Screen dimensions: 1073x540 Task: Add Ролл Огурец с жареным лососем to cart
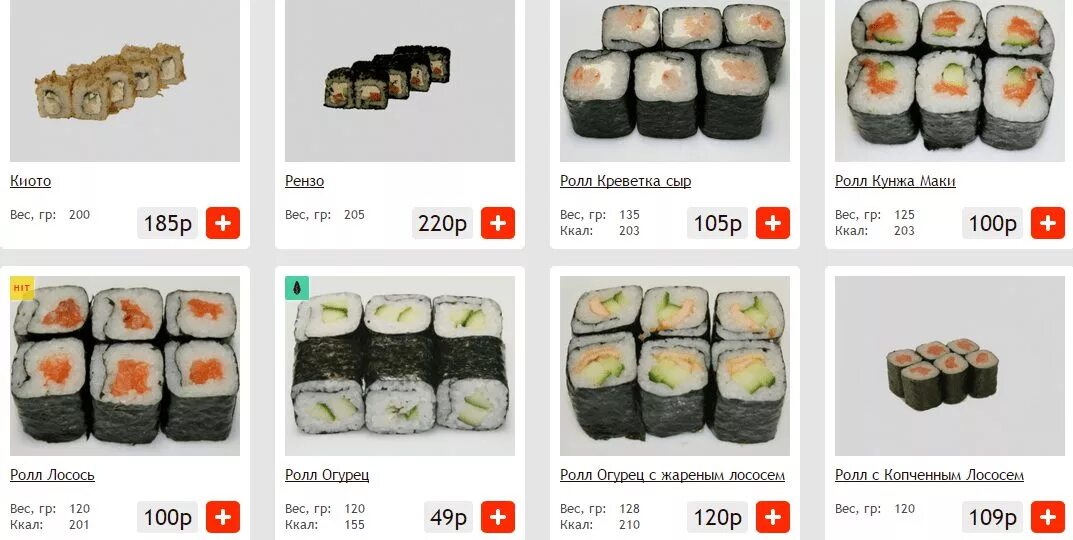772,517
